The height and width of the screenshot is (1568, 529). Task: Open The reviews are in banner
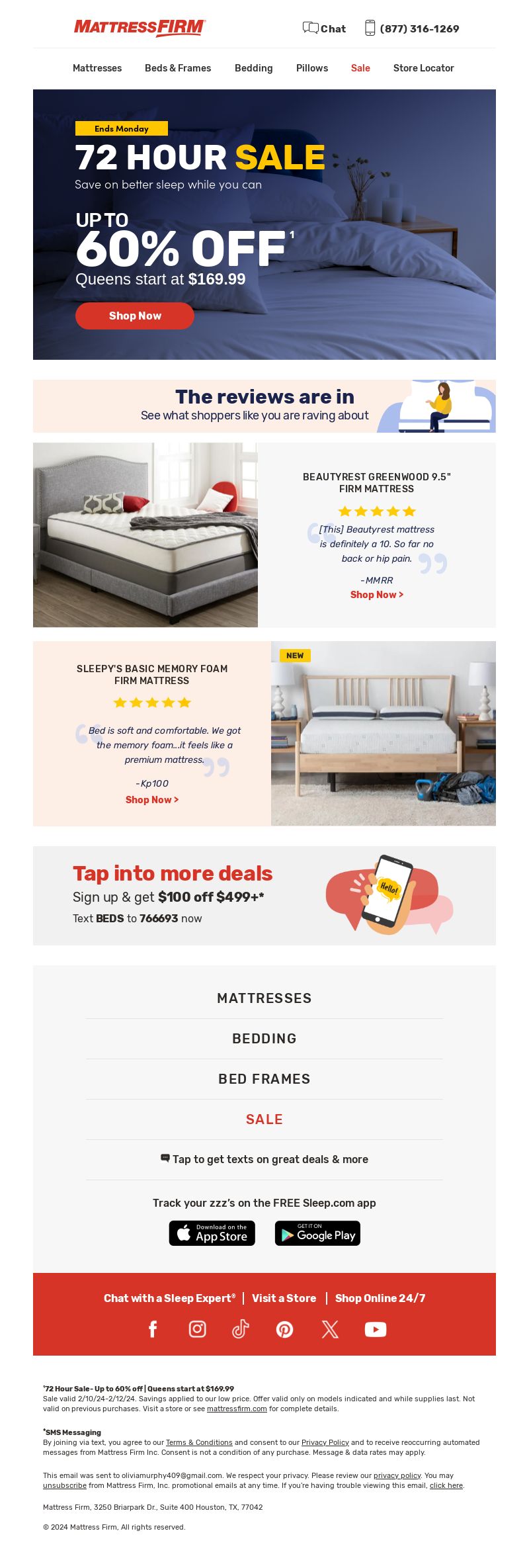click(x=264, y=406)
